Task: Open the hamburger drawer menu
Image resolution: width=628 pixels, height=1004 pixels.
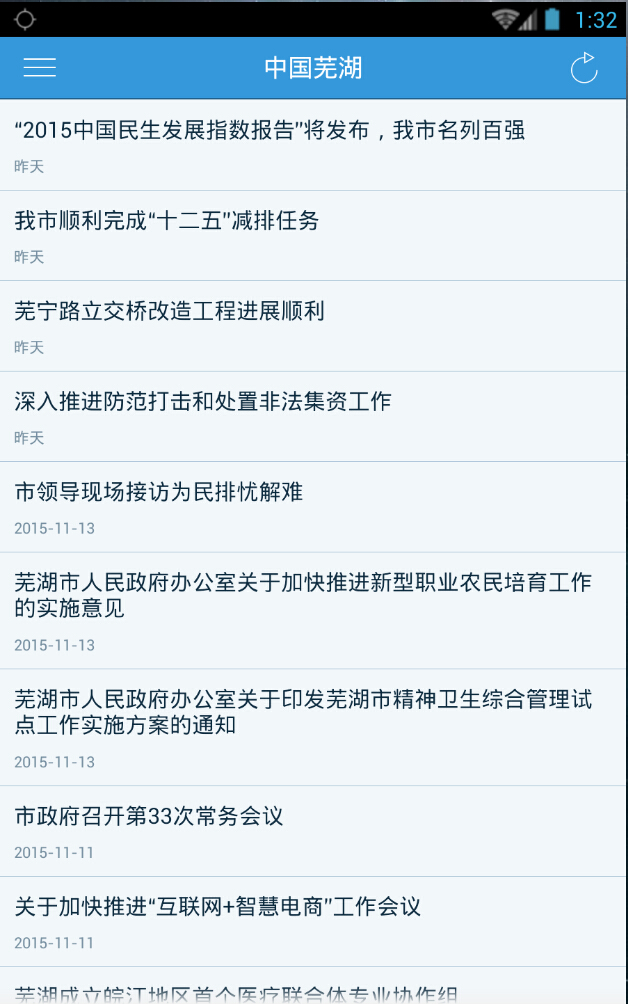Action: click(40, 68)
